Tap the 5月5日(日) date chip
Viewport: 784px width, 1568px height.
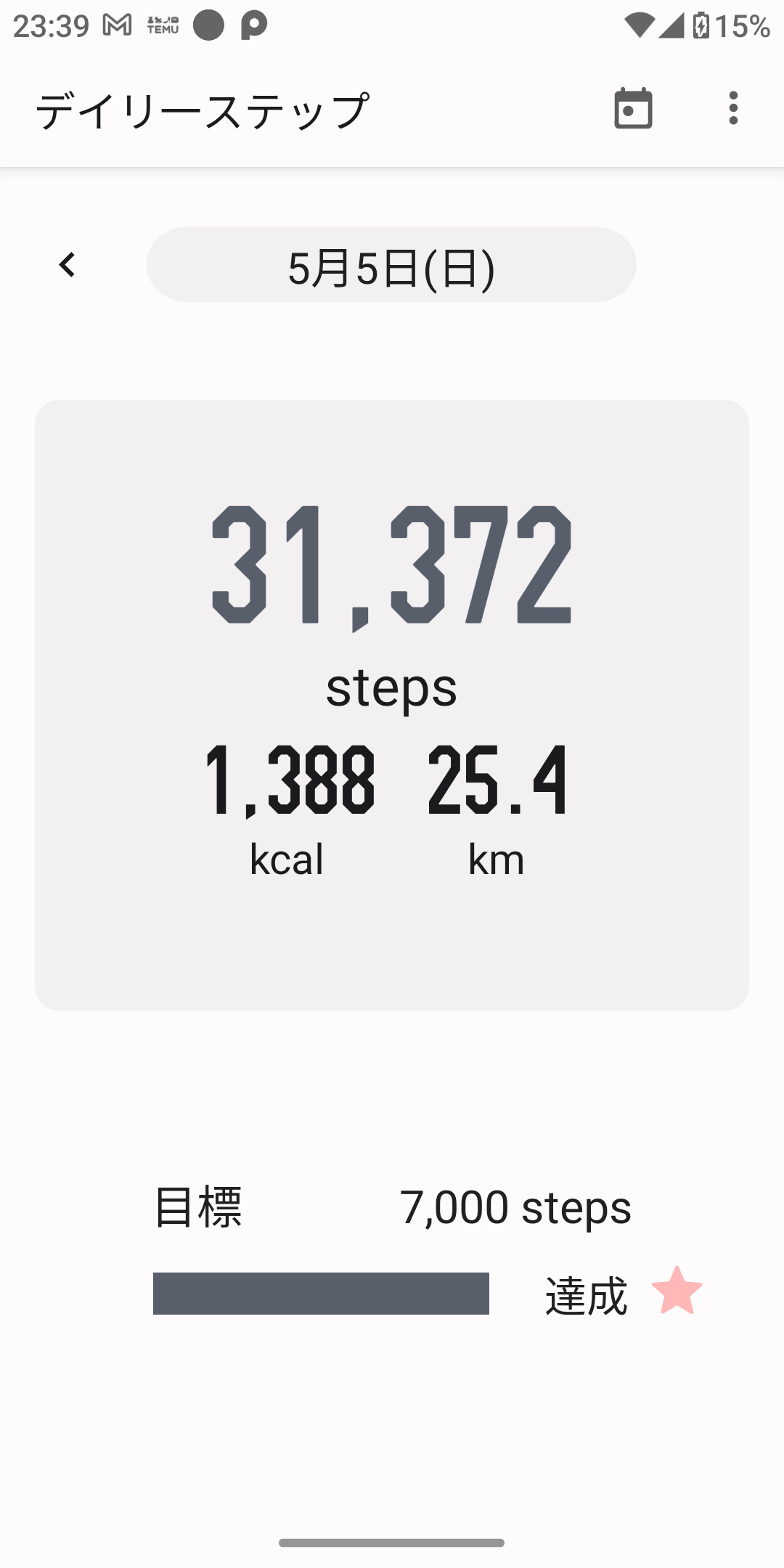pos(391,264)
